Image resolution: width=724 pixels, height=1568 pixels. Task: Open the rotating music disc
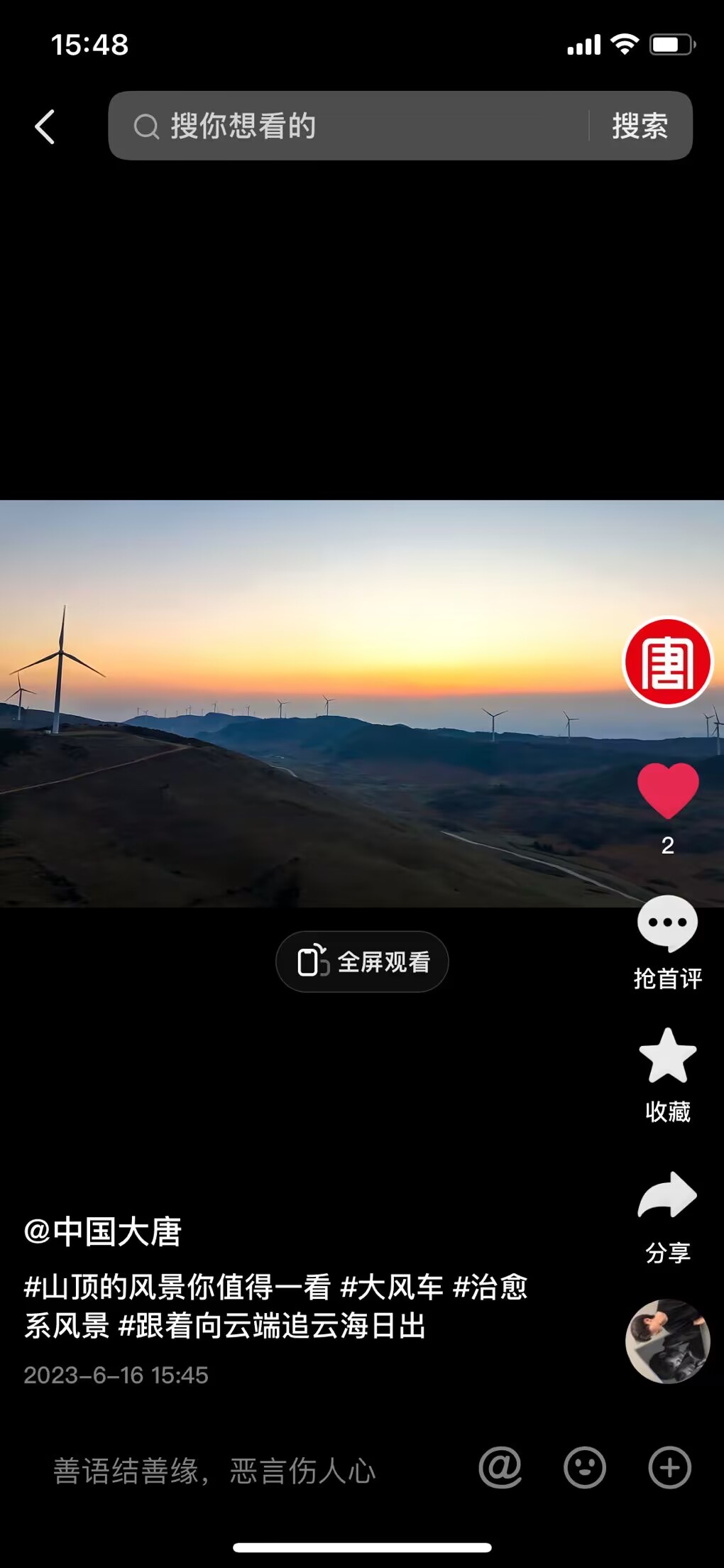point(667,1341)
